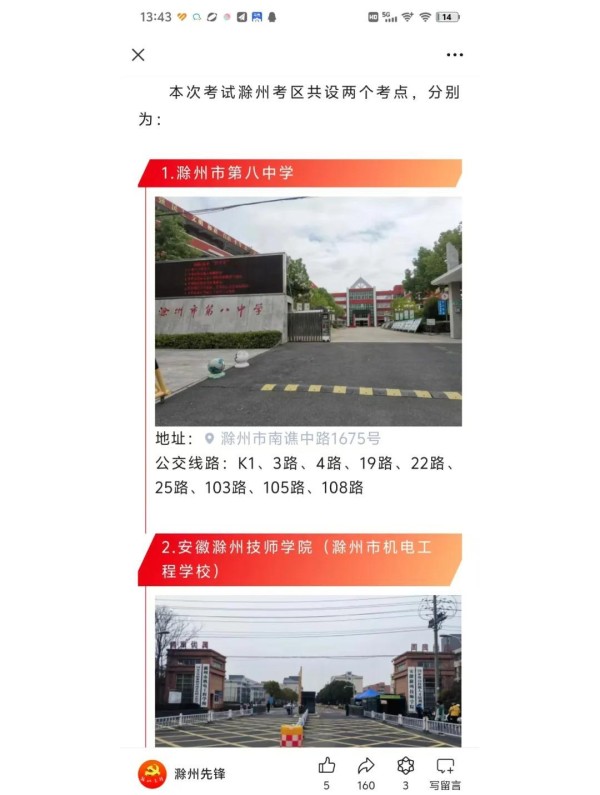
Task: Open the 滁州先锋 account profile
Action: [x=183, y=774]
